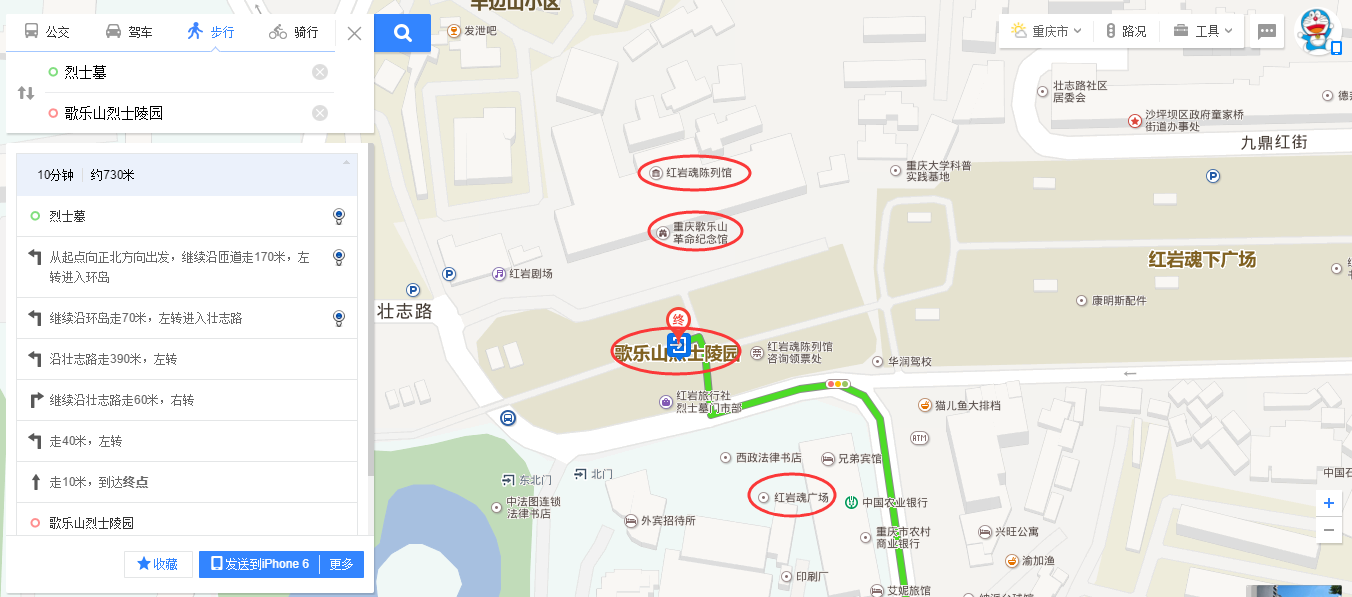Switch to the 公交 transit tab
The height and width of the screenshot is (597, 1352).
pyautogui.click(x=47, y=32)
